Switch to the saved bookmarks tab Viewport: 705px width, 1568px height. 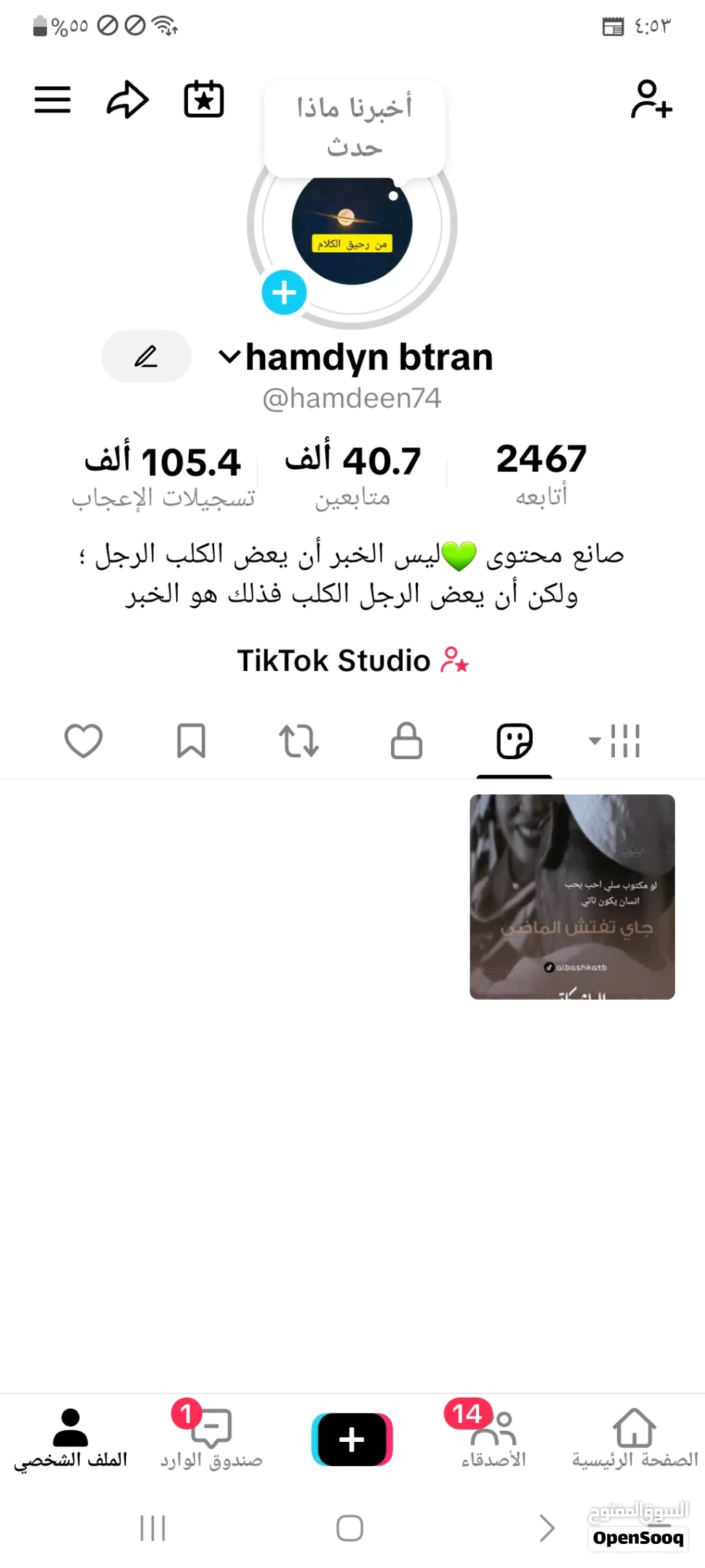pyautogui.click(x=191, y=741)
